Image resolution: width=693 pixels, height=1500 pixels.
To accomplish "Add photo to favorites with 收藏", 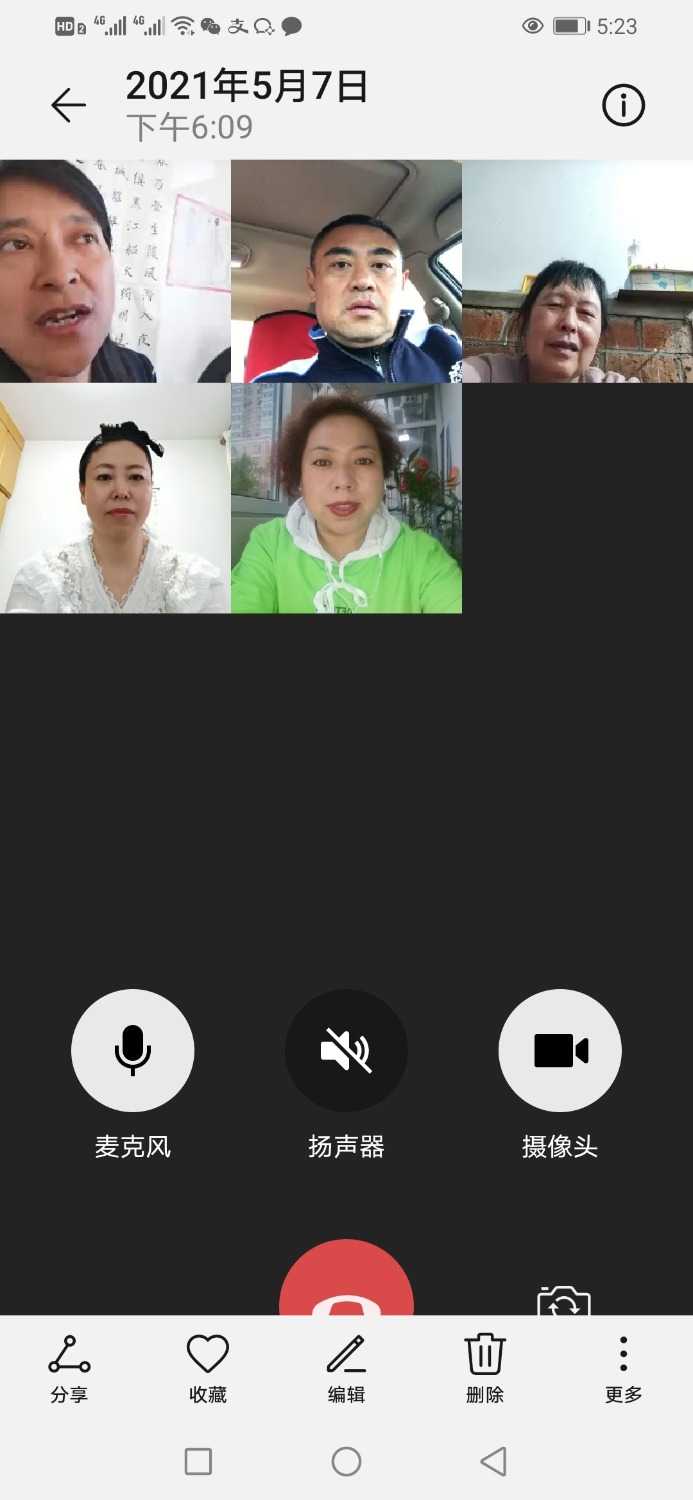I will (208, 1367).
